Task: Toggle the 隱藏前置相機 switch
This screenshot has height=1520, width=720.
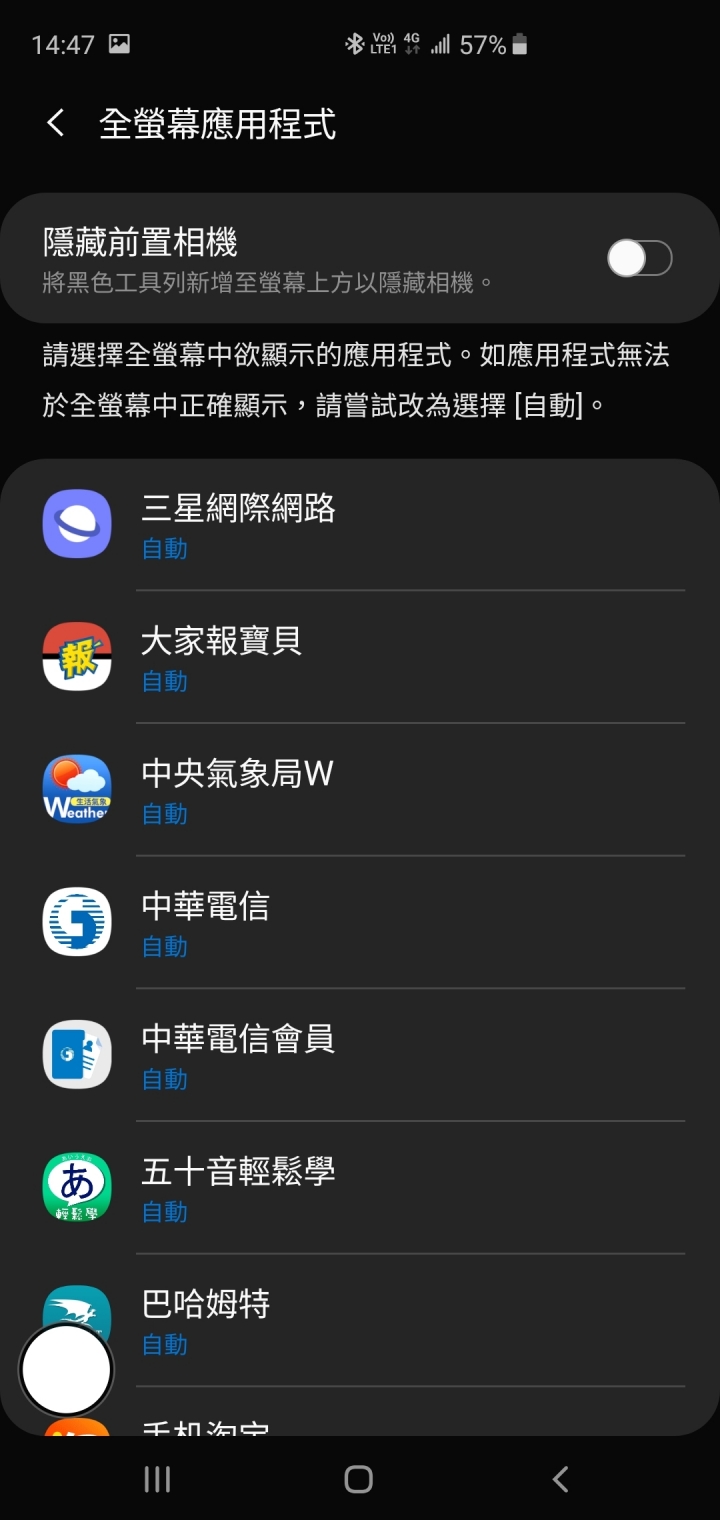Action: [640, 258]
